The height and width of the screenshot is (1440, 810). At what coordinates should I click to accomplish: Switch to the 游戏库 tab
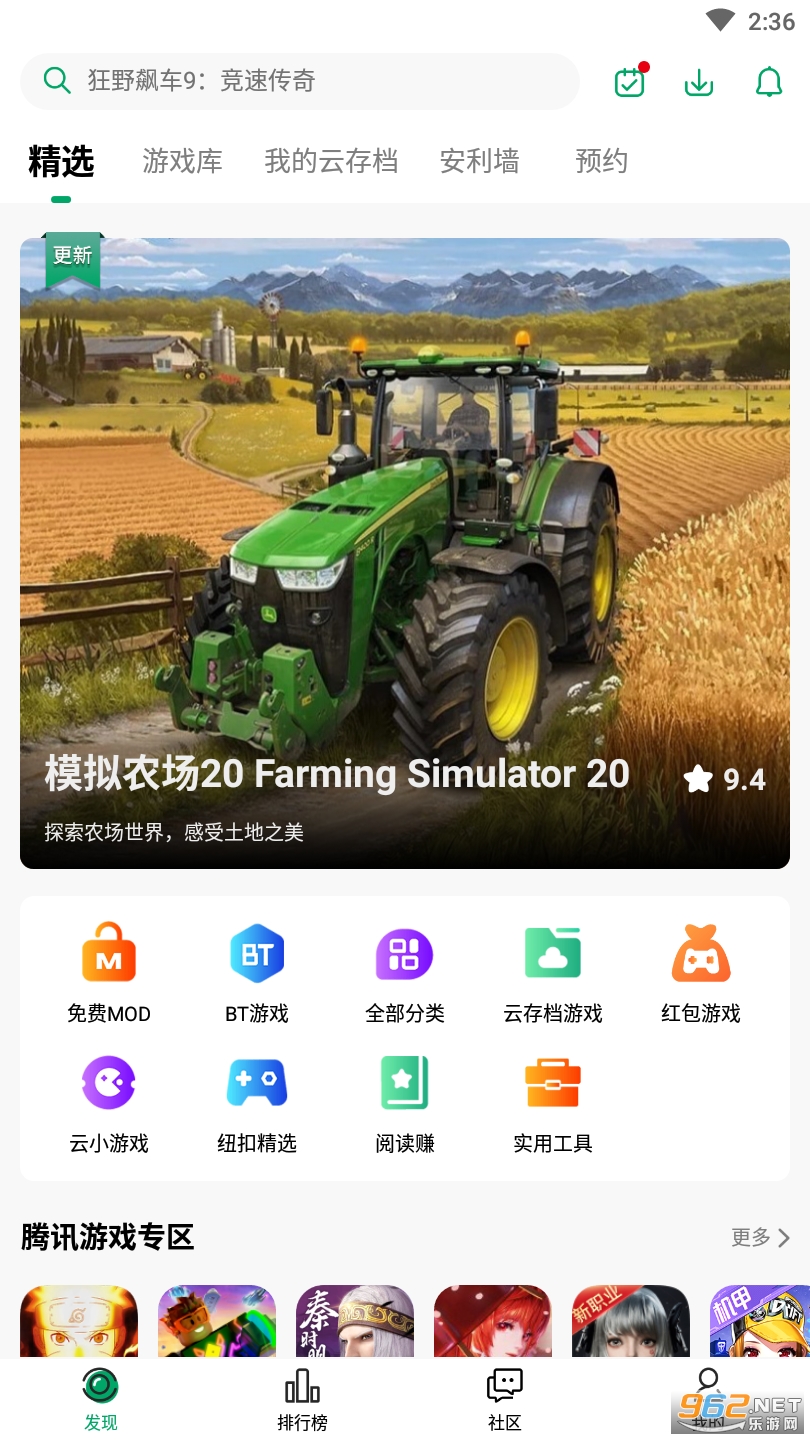[182, 161]
